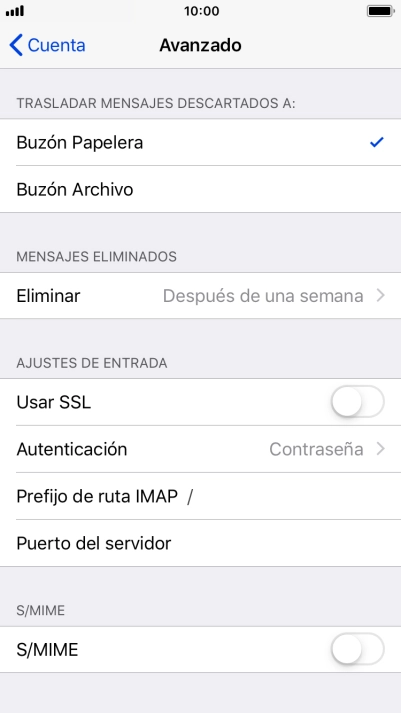
Task: Turn on the S/MIME switch
Action: (357, 649)
